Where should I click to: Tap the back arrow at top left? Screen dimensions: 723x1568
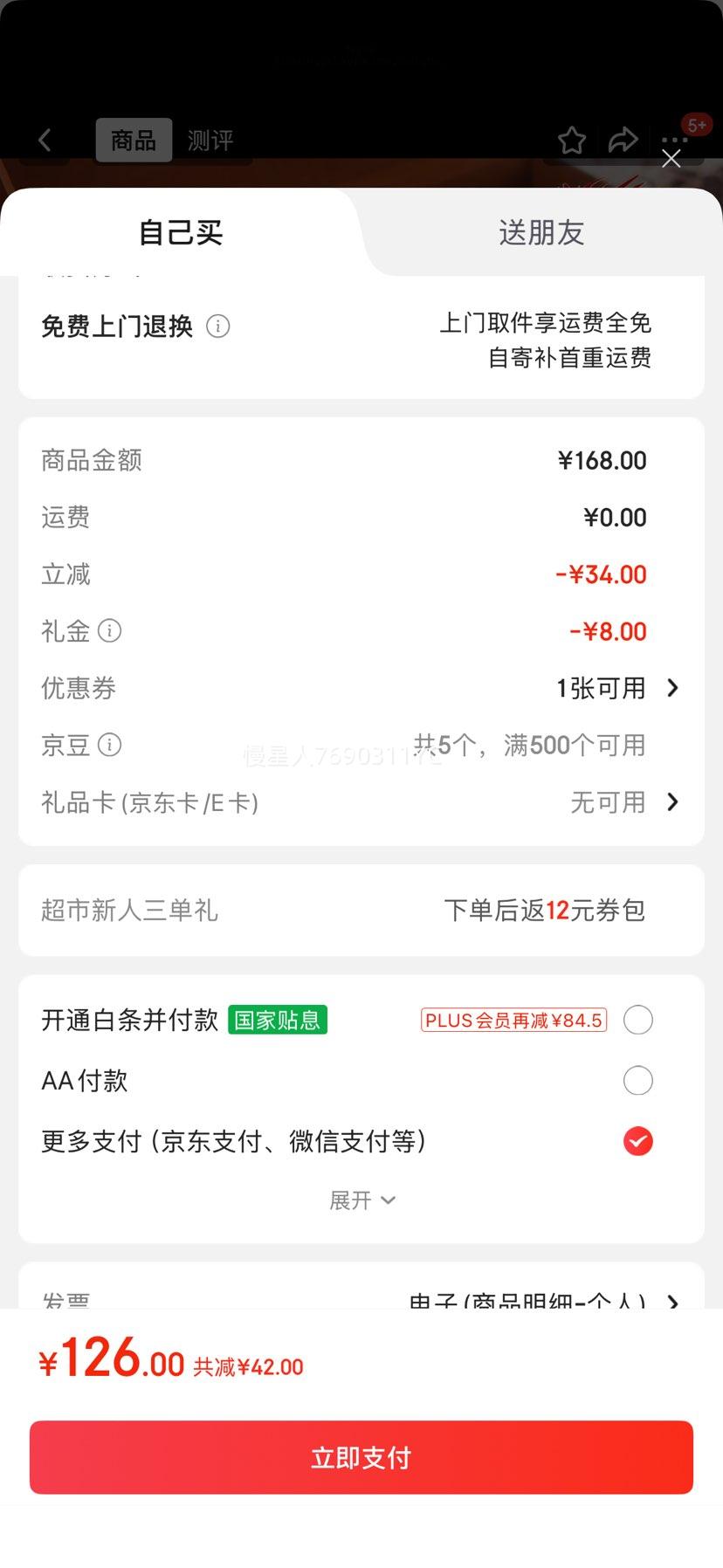coord(45,140)
